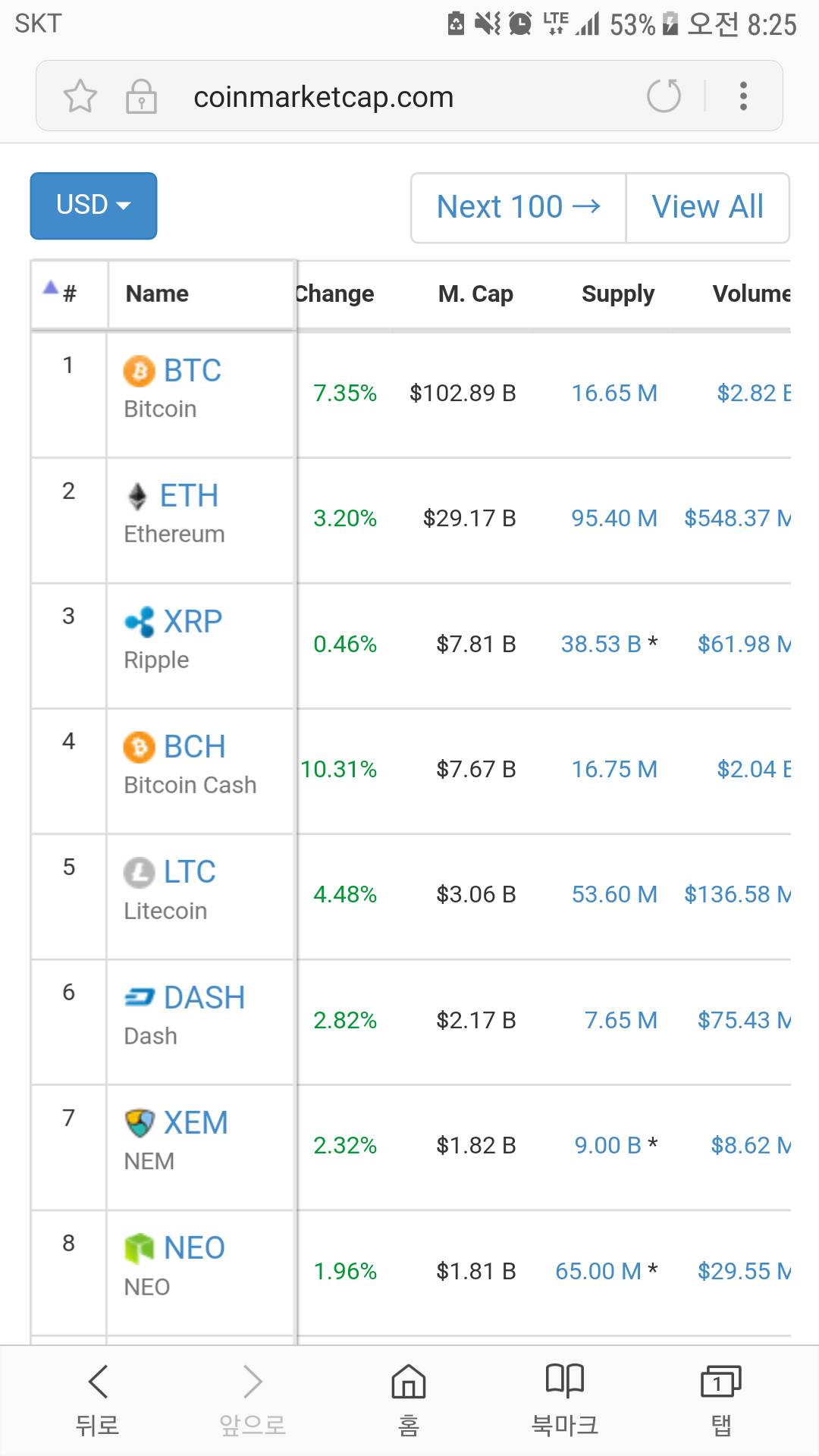Select the NEM XEM coin icon

pos(138,1122)
